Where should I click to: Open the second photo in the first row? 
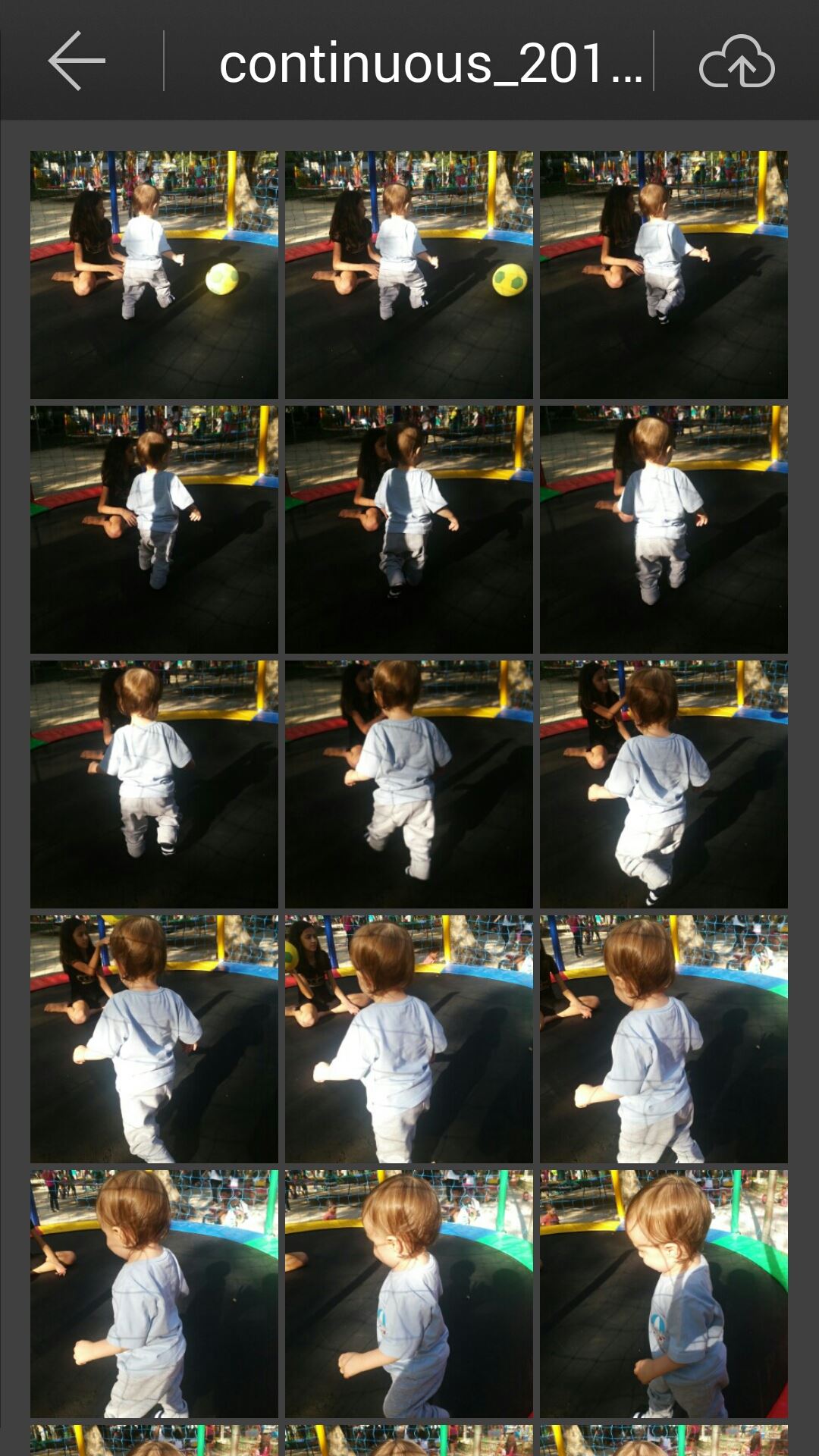click(x=409, y=275)
